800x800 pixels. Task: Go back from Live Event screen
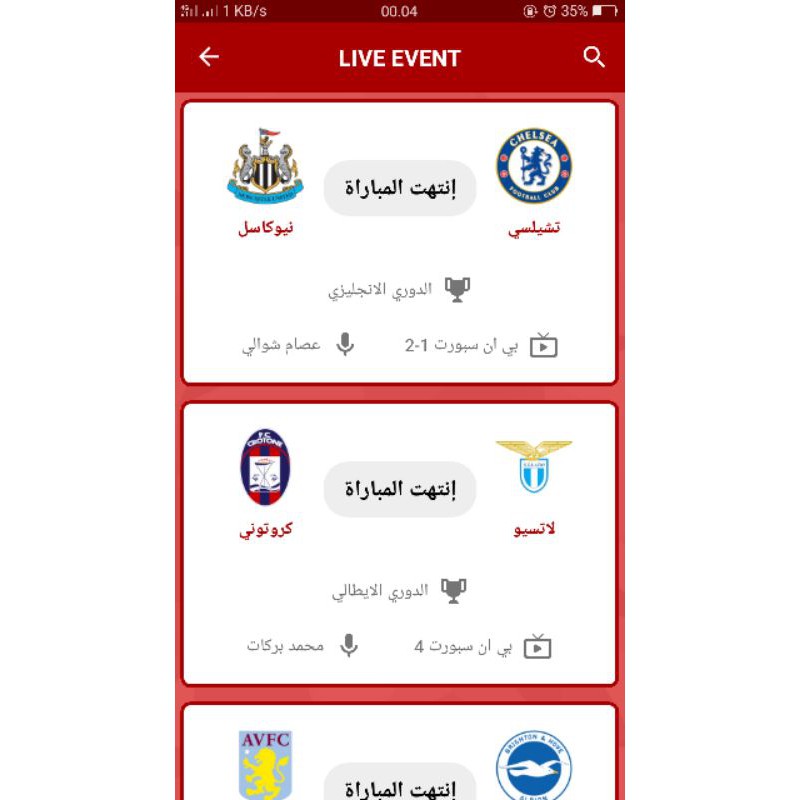click(x=208, y=57)
